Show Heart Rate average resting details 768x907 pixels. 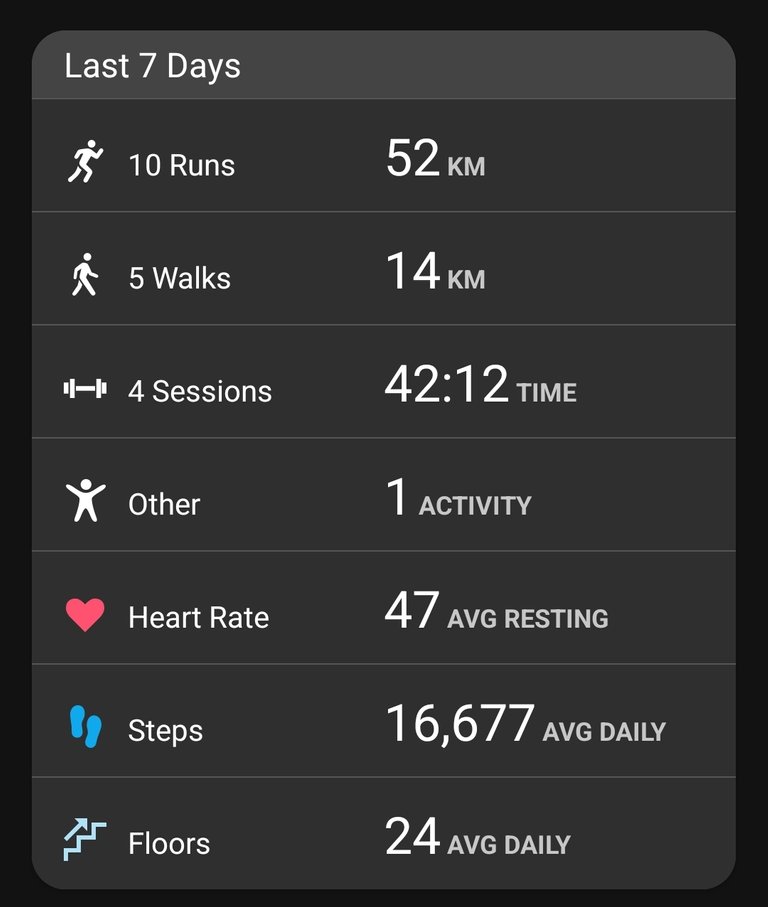tap(383, 612)
